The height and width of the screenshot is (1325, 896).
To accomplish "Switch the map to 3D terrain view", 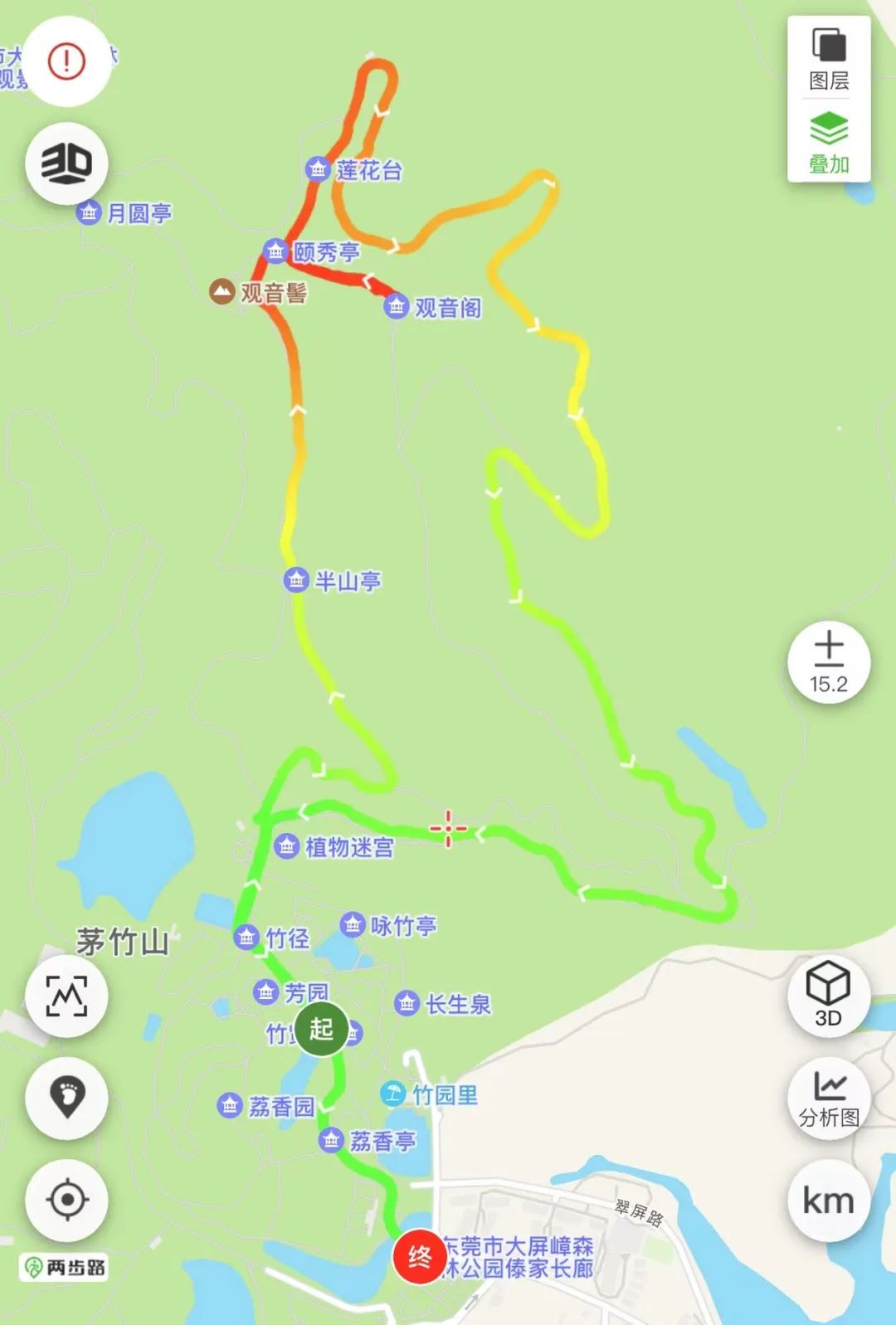I will [66, 163].
